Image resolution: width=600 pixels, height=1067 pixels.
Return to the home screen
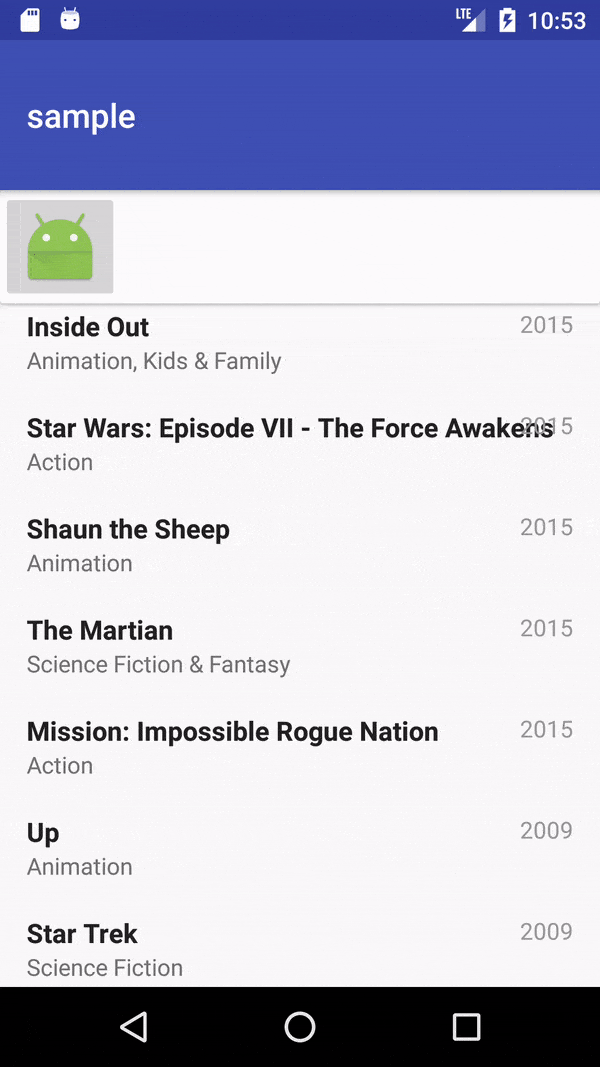[x=300, y=1026]
